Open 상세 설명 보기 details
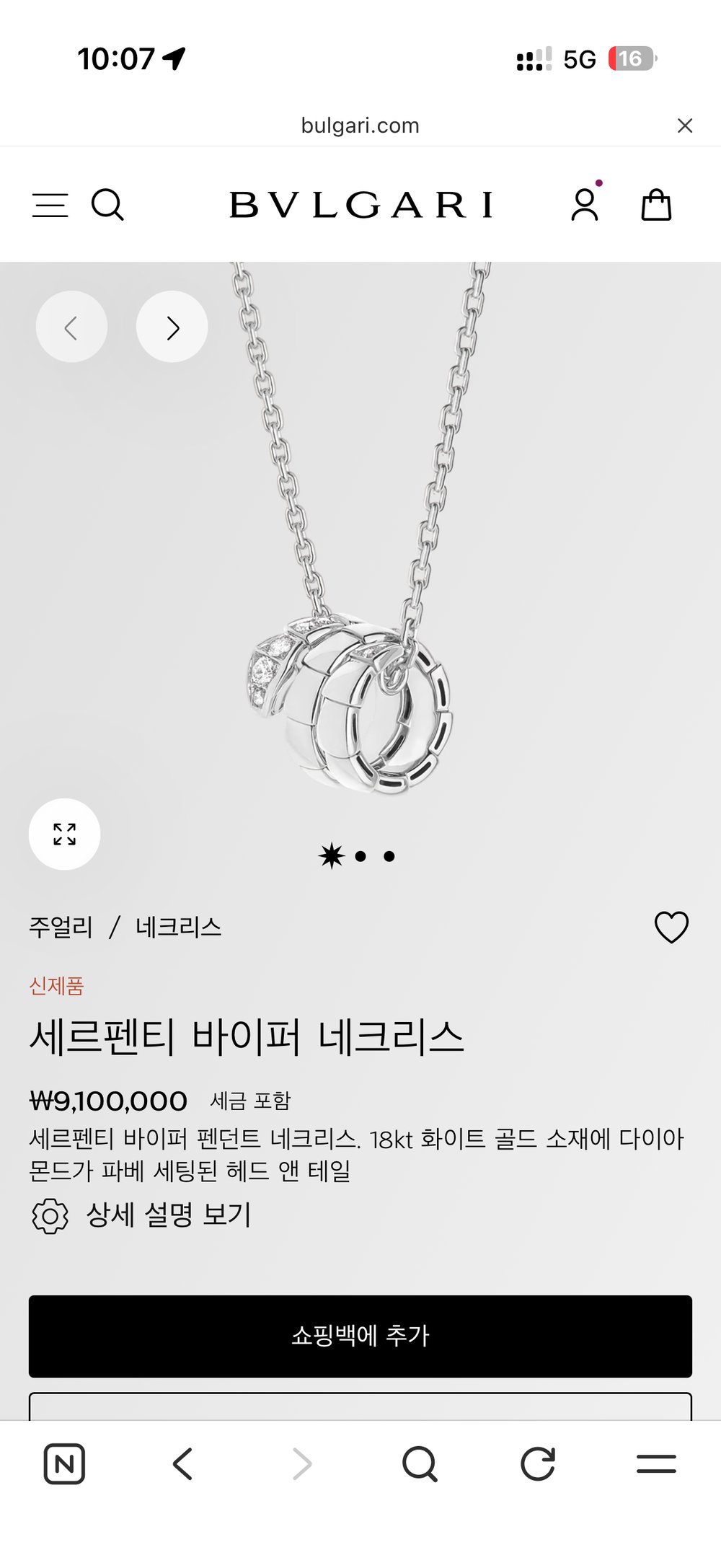The image size is (721, 1568). [167, 1215]
